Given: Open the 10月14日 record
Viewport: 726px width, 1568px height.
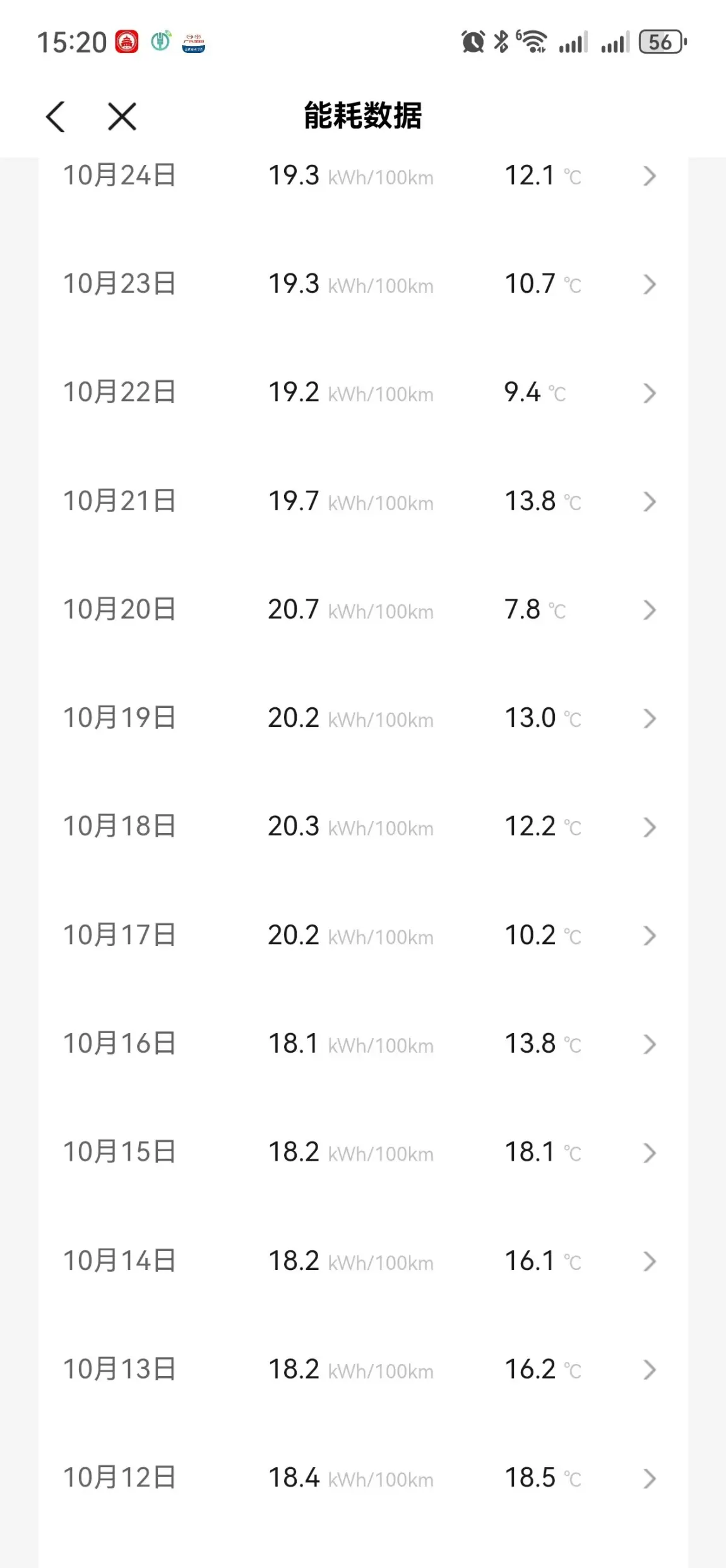Looking at the screenshot, I should click(x=363, y=1262).
